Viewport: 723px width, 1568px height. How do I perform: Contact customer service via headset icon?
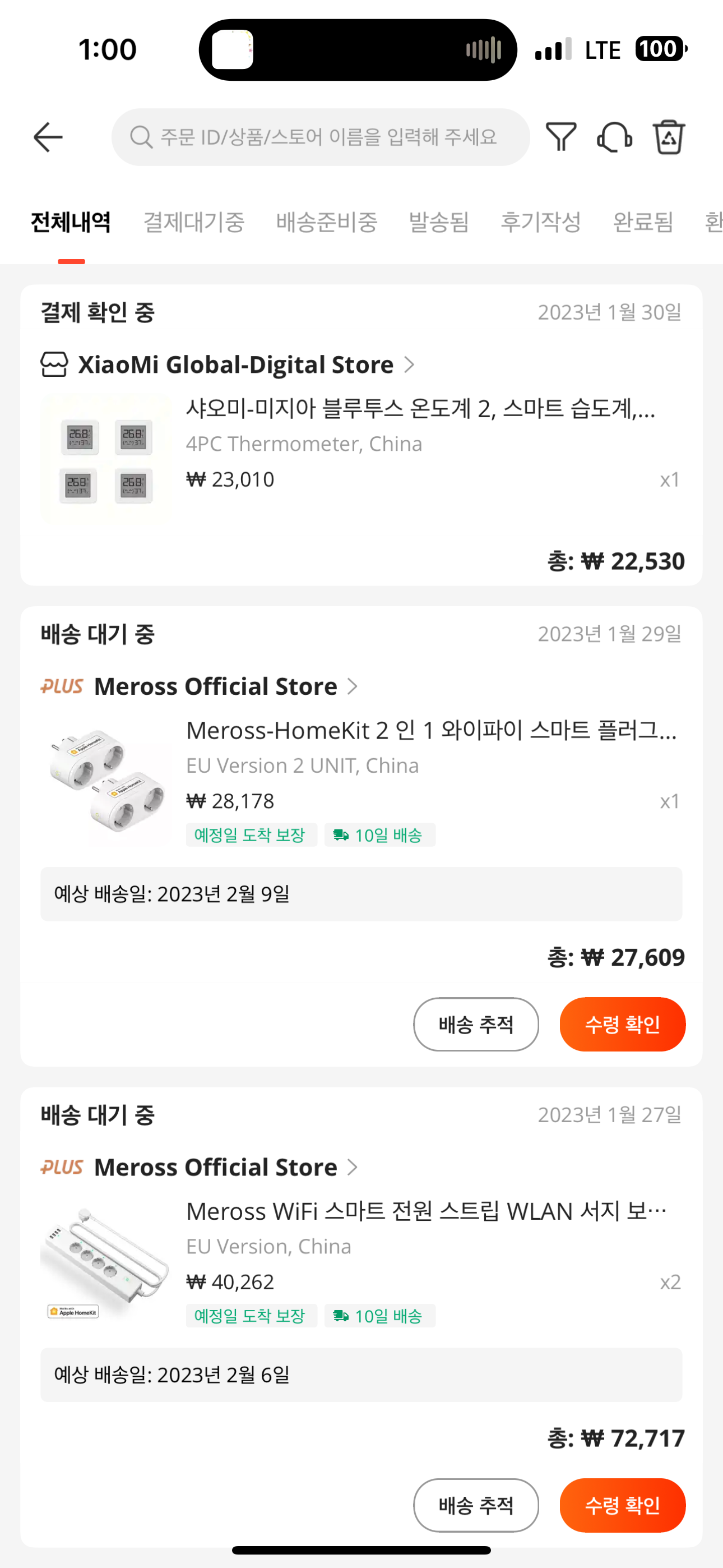pos(615,137)
